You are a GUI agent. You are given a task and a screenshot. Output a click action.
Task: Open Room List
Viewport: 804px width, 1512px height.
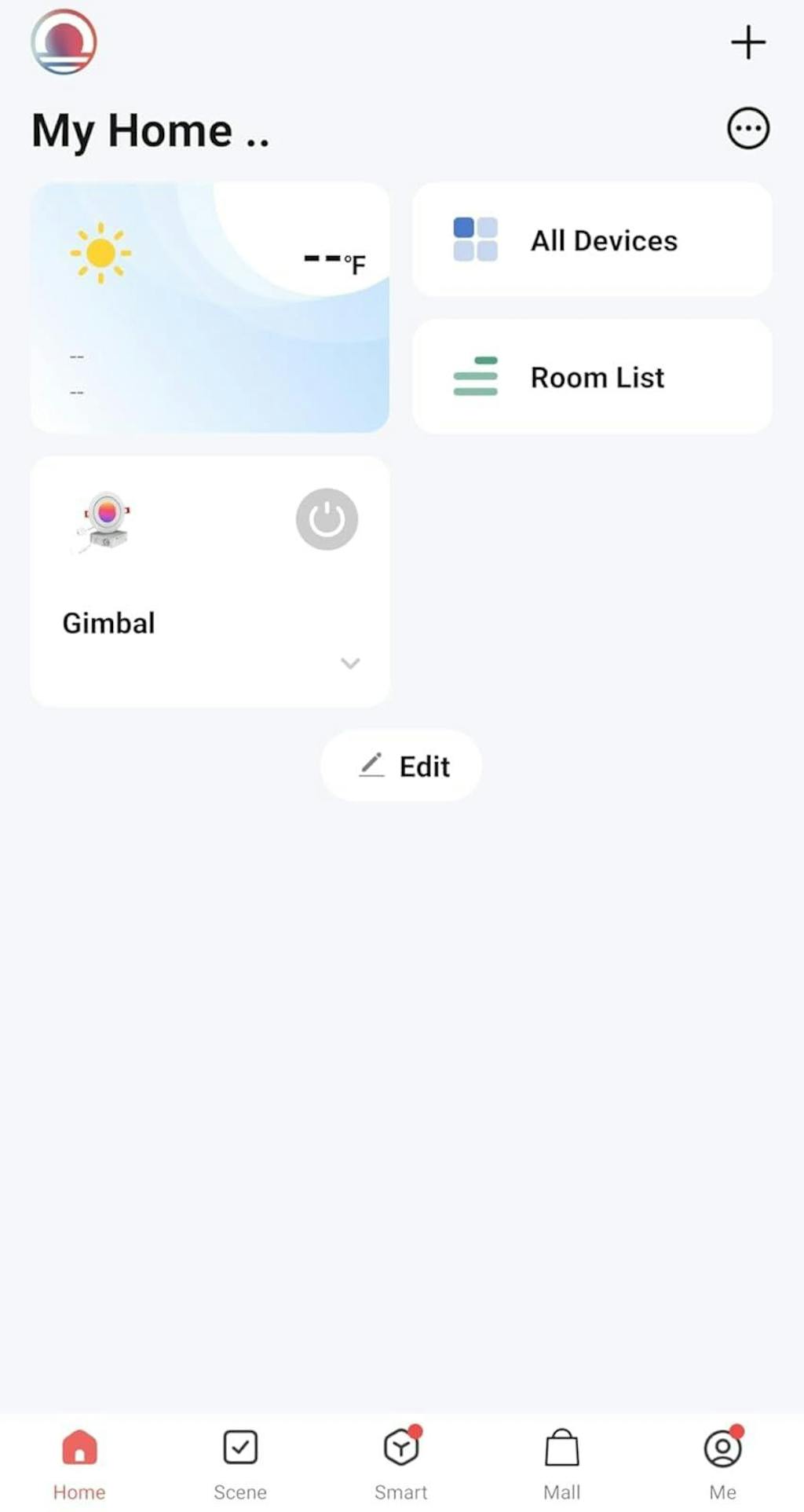tap(592, 376)
